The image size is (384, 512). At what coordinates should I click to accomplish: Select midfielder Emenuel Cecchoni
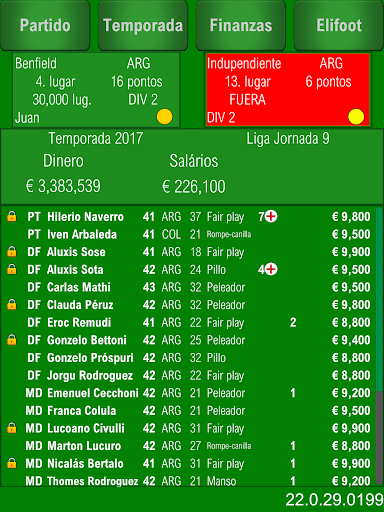click(188, 393)
